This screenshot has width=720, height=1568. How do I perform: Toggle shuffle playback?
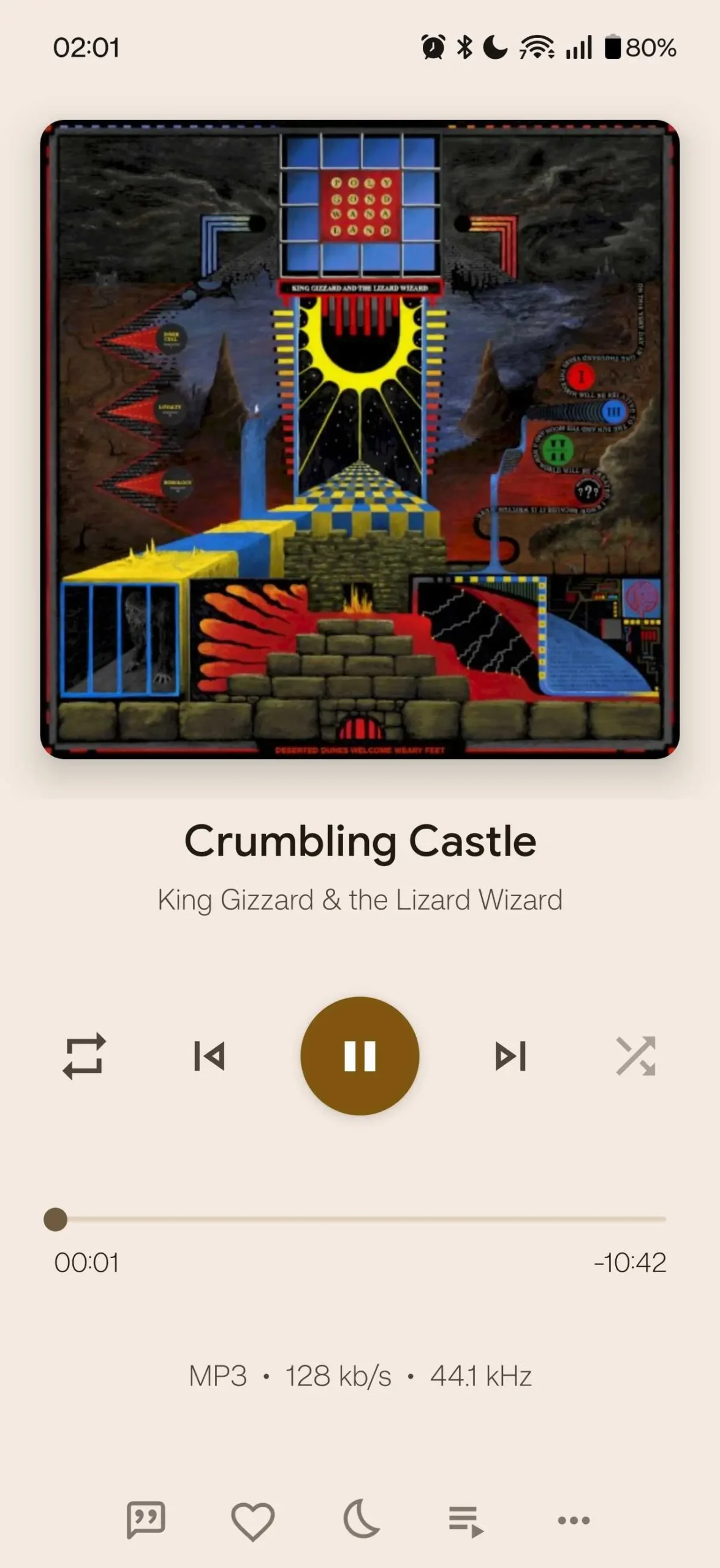point(635,1056)
